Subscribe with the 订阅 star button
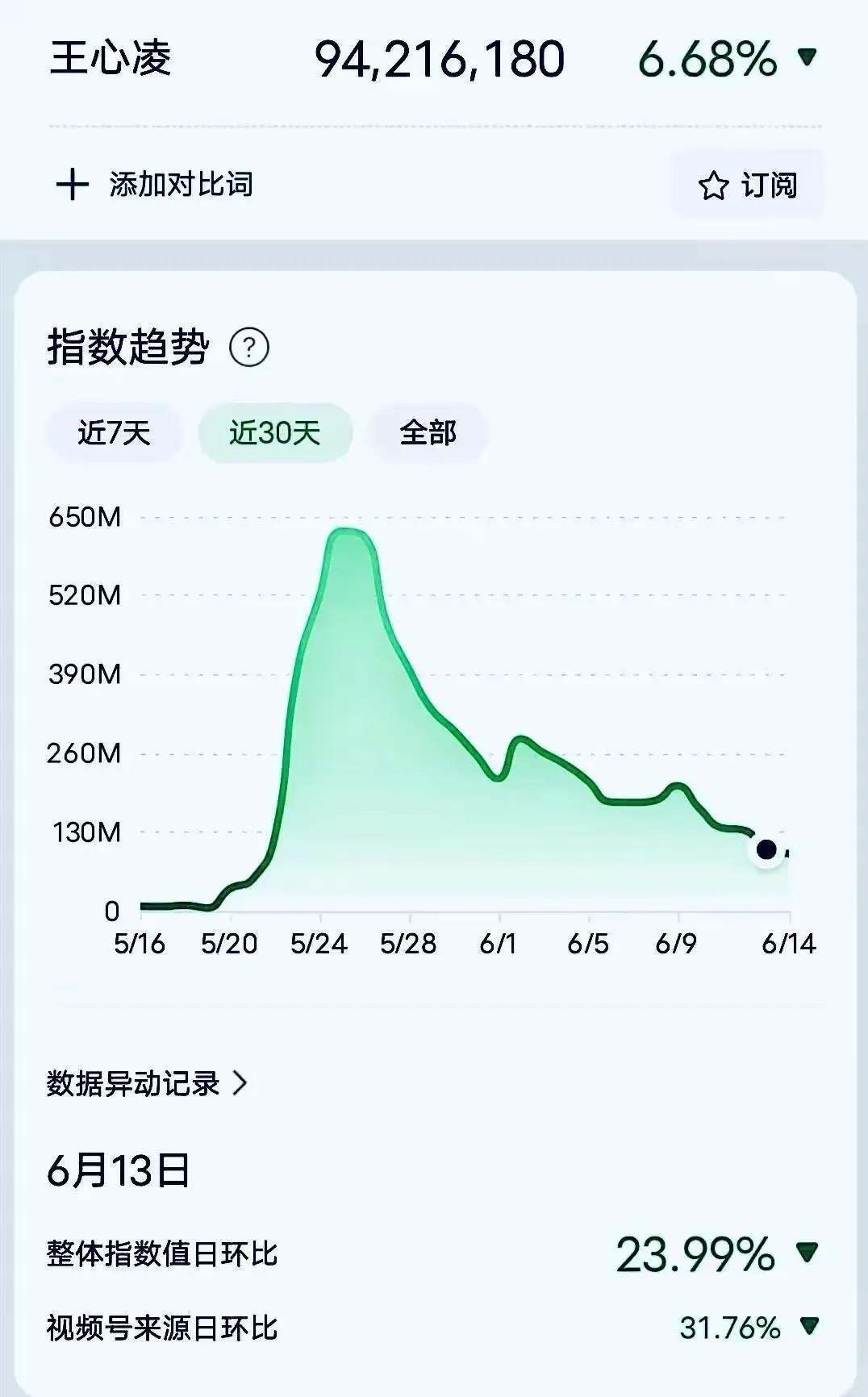 click(x=747, y=186)
